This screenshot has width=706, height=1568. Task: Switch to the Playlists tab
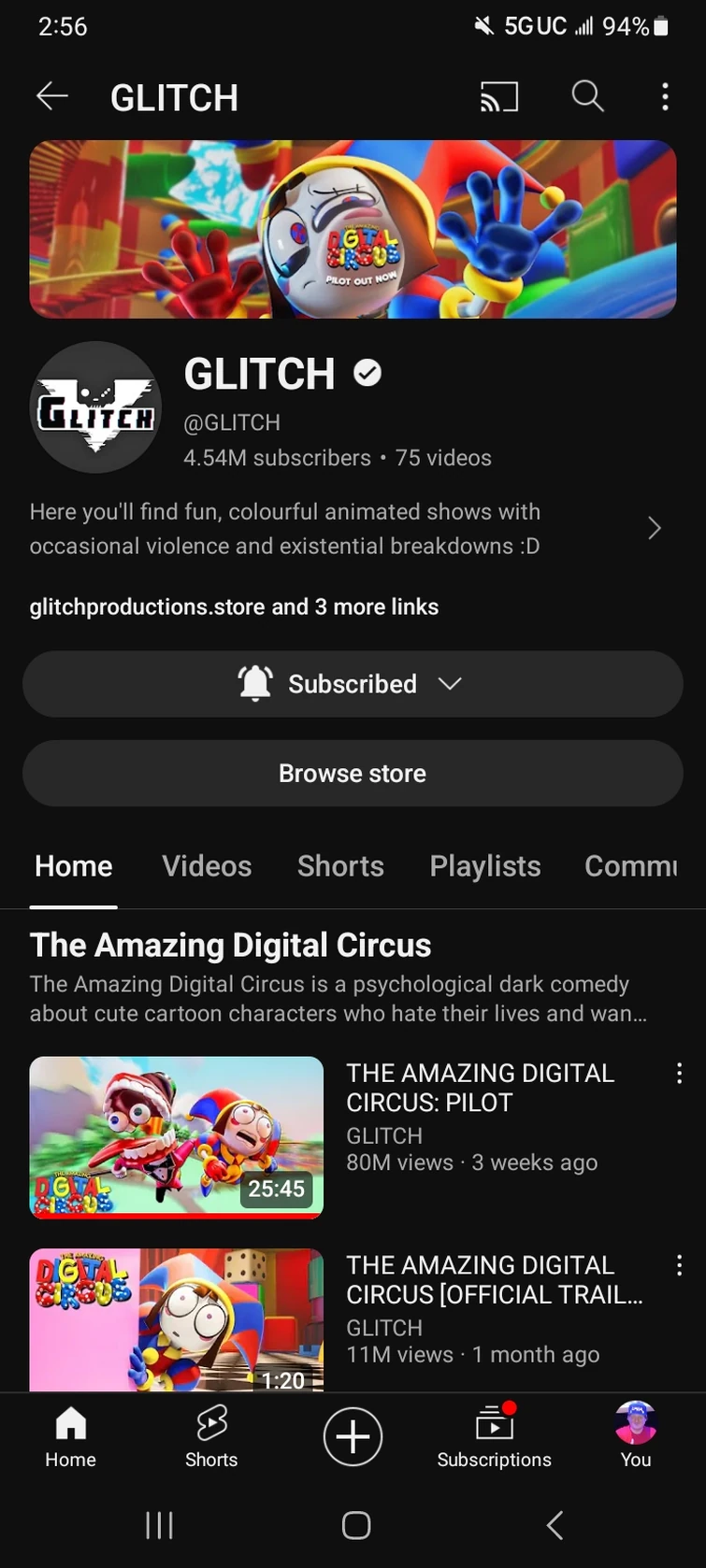pyautogui.click(x=484, y=866)
